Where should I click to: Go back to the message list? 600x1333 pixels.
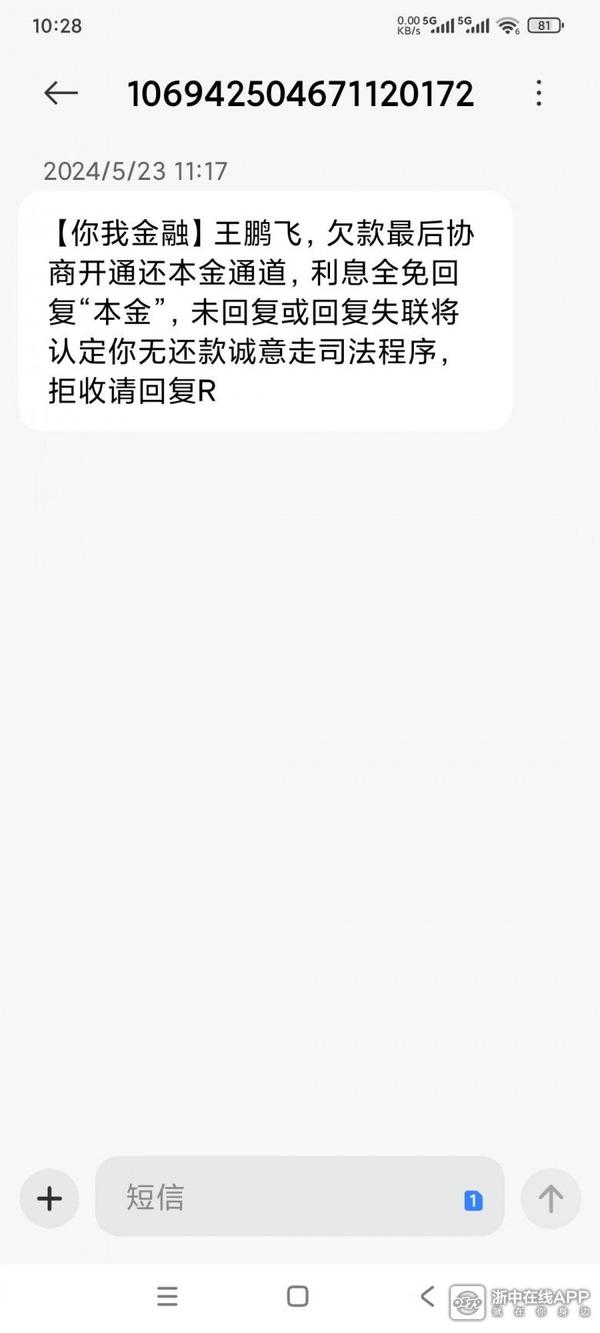pos(61,93)
